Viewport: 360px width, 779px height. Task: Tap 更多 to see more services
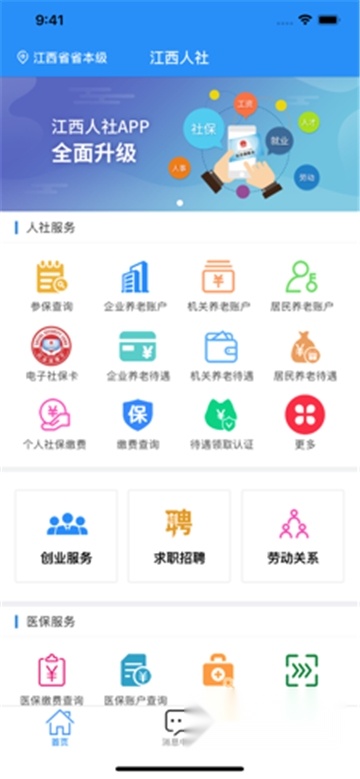[305, 423]
